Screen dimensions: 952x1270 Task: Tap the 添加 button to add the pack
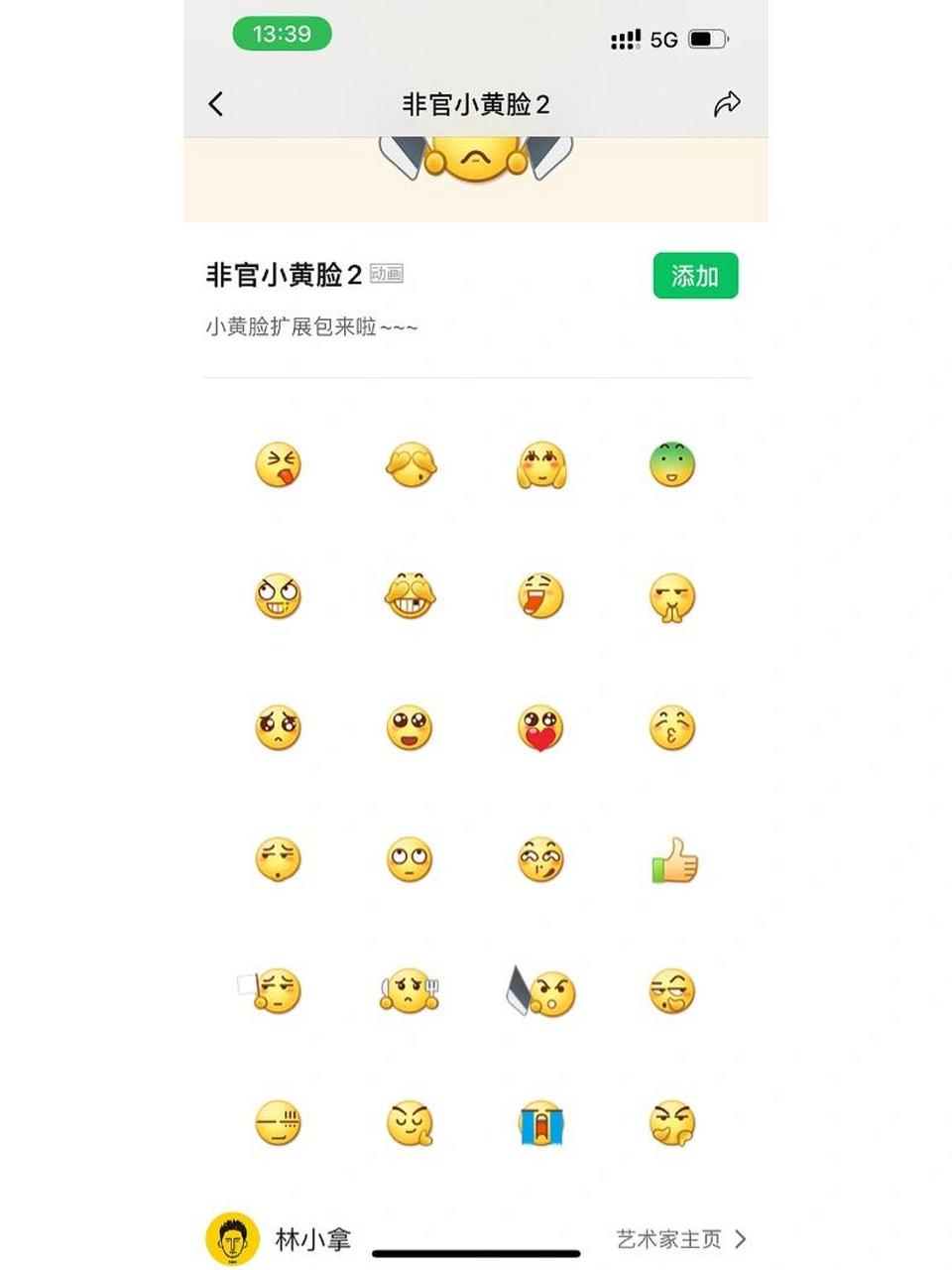tap(695, 275)
